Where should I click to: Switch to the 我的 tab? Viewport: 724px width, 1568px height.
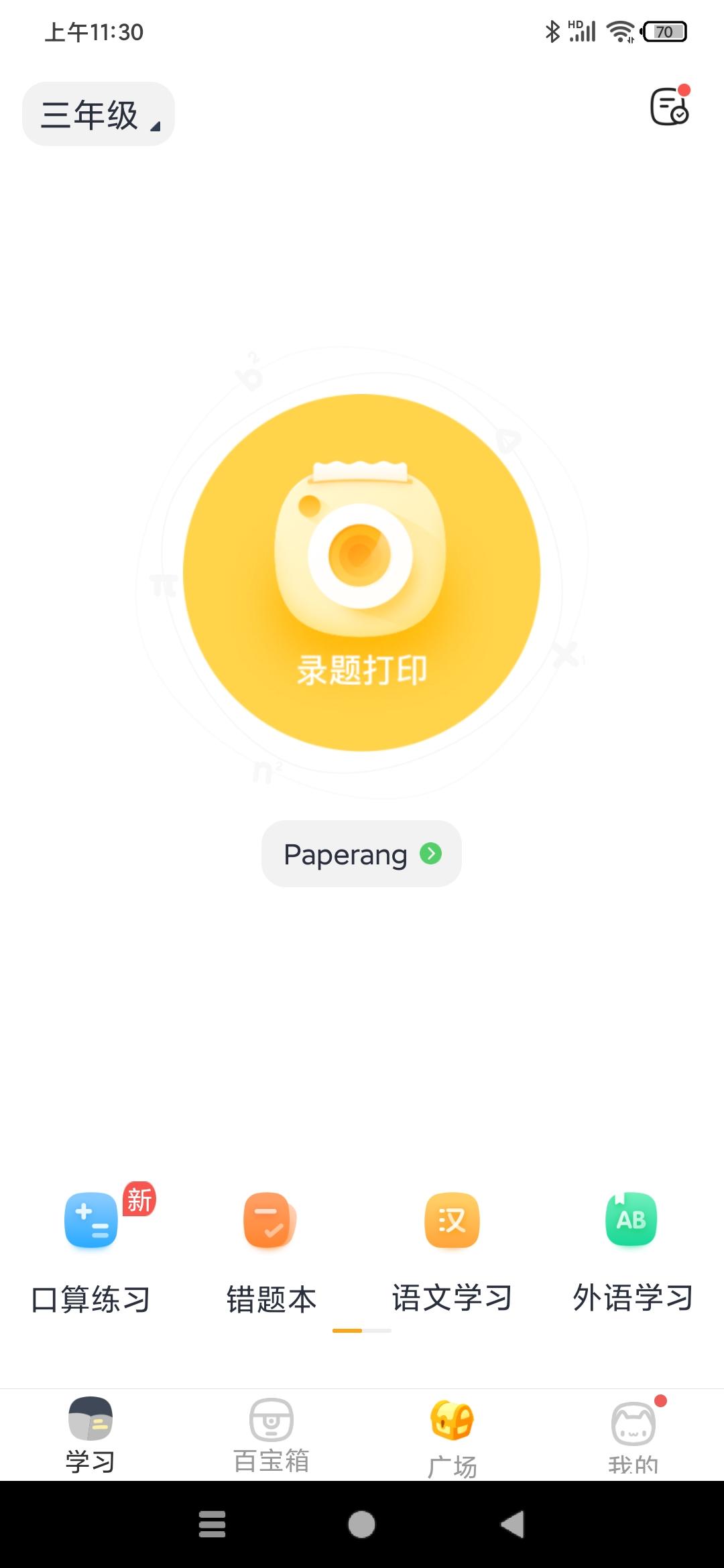click(632, 1435)
